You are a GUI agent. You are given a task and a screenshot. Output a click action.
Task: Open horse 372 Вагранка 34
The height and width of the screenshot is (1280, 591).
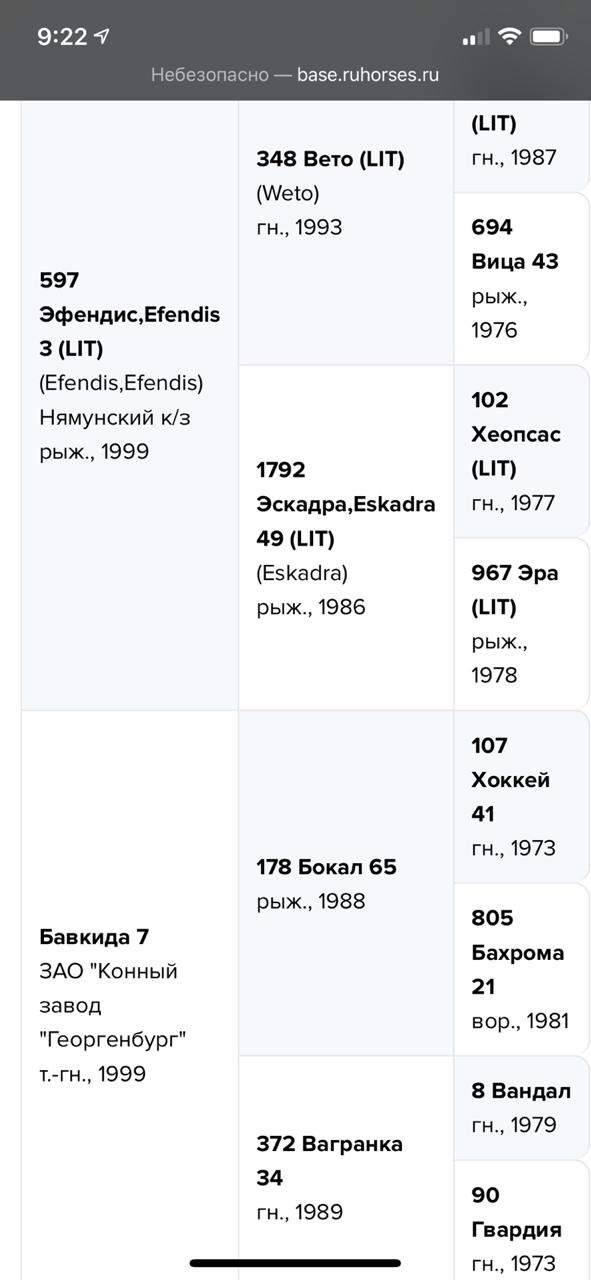[329, 1161]
